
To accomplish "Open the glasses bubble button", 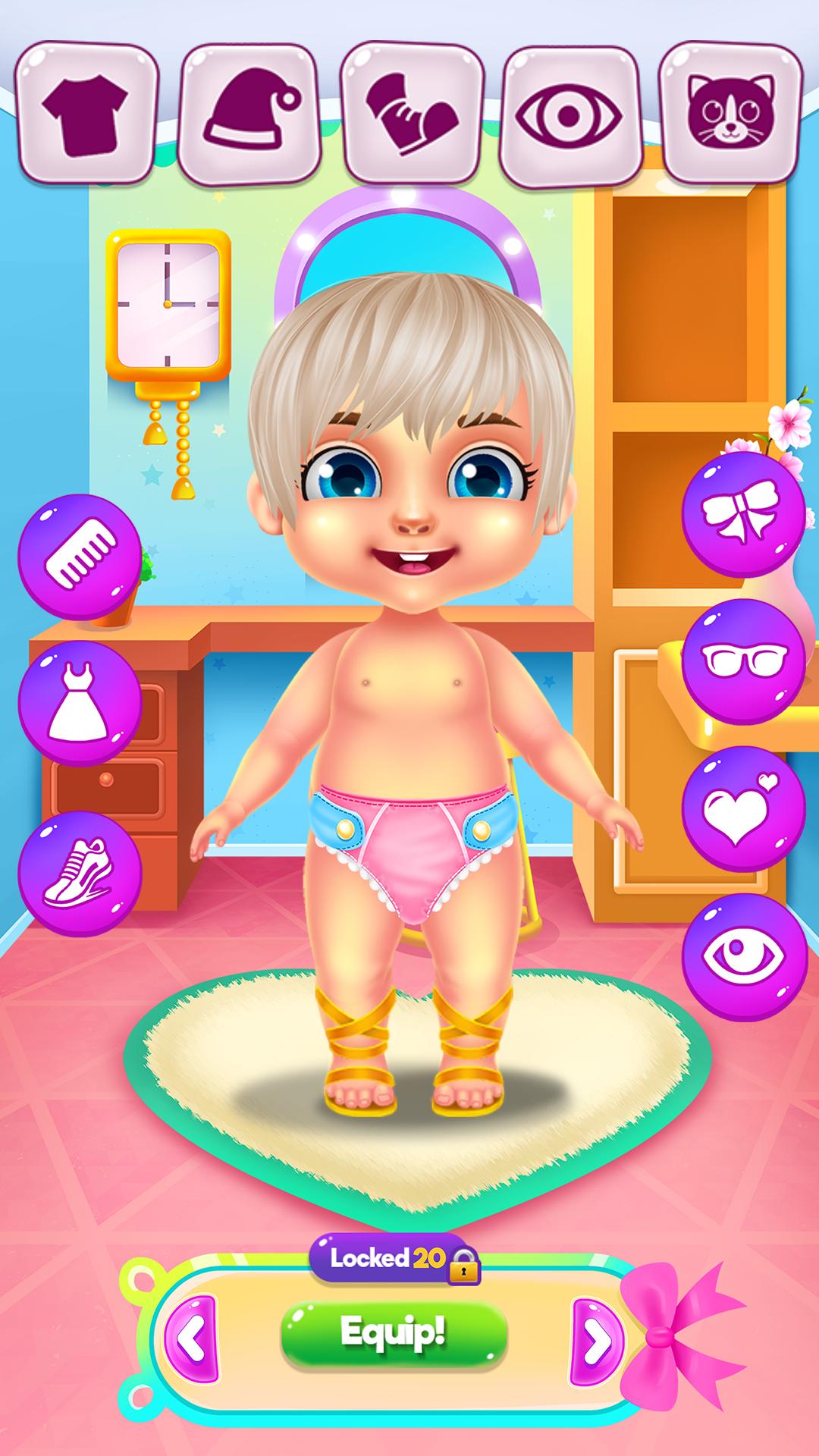I will (742, 660).
